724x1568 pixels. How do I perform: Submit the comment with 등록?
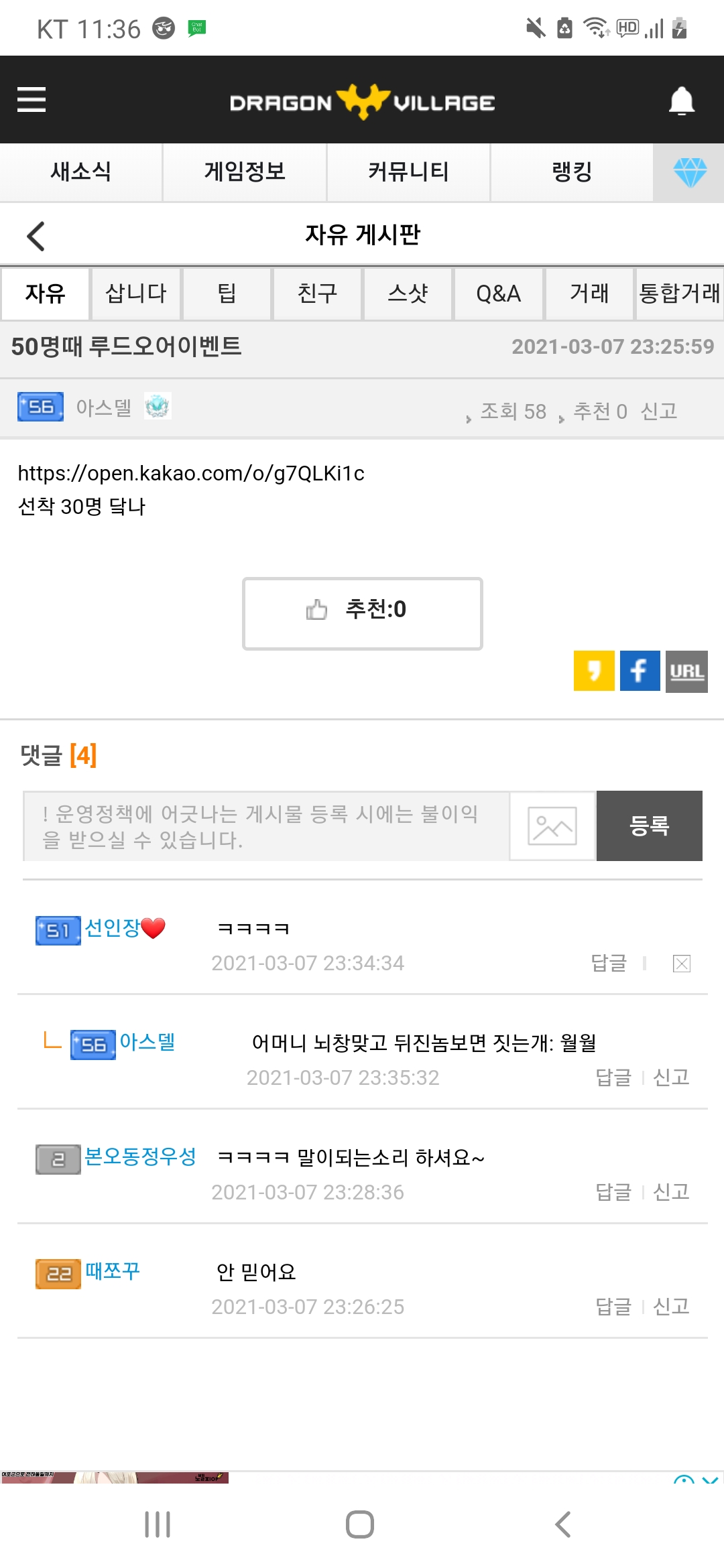point(649,826)
